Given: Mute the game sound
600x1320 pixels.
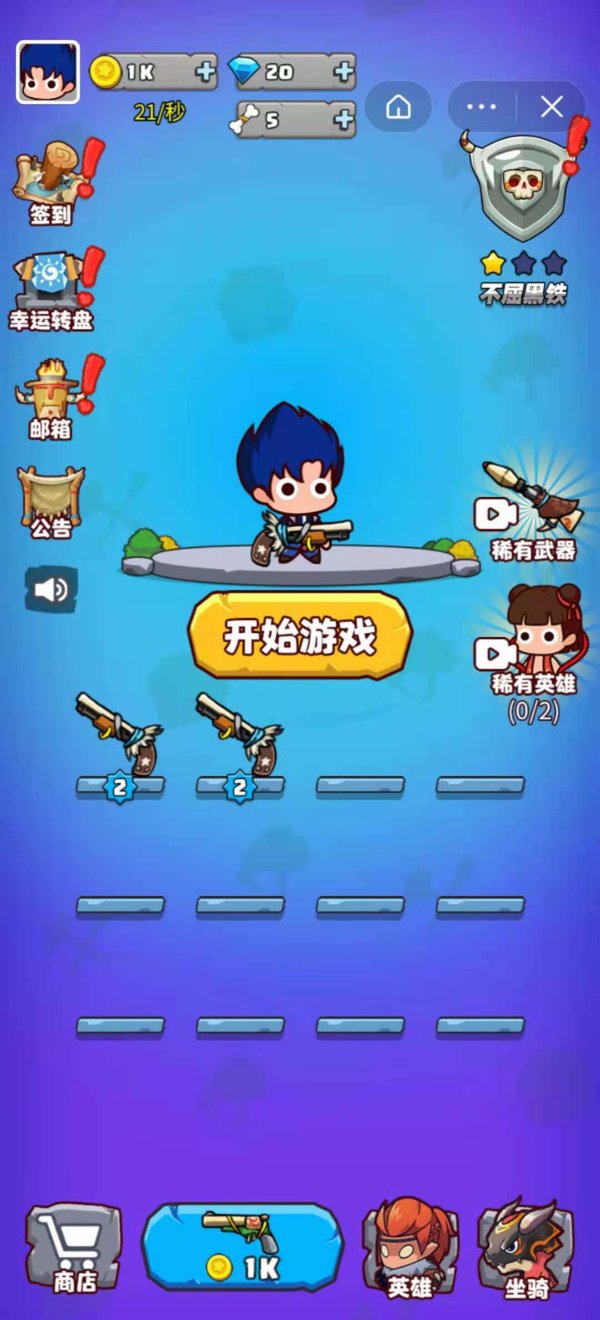Looking at the screenshot, I should click(x=50, y=590).
